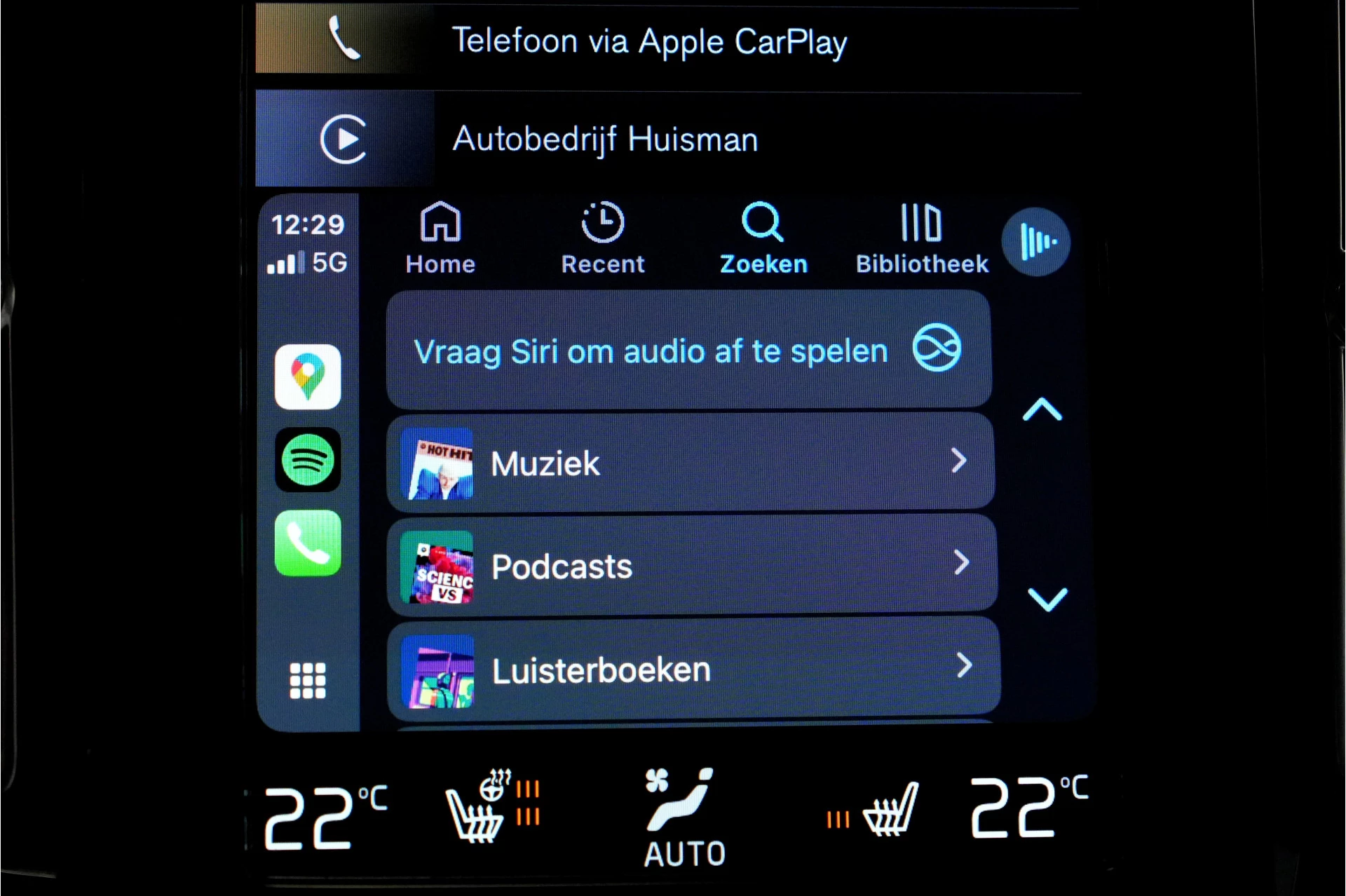Viewport: 1346px width, 896px height.
Task: Open the Luisterboeken category
Action: coord(693,669)
